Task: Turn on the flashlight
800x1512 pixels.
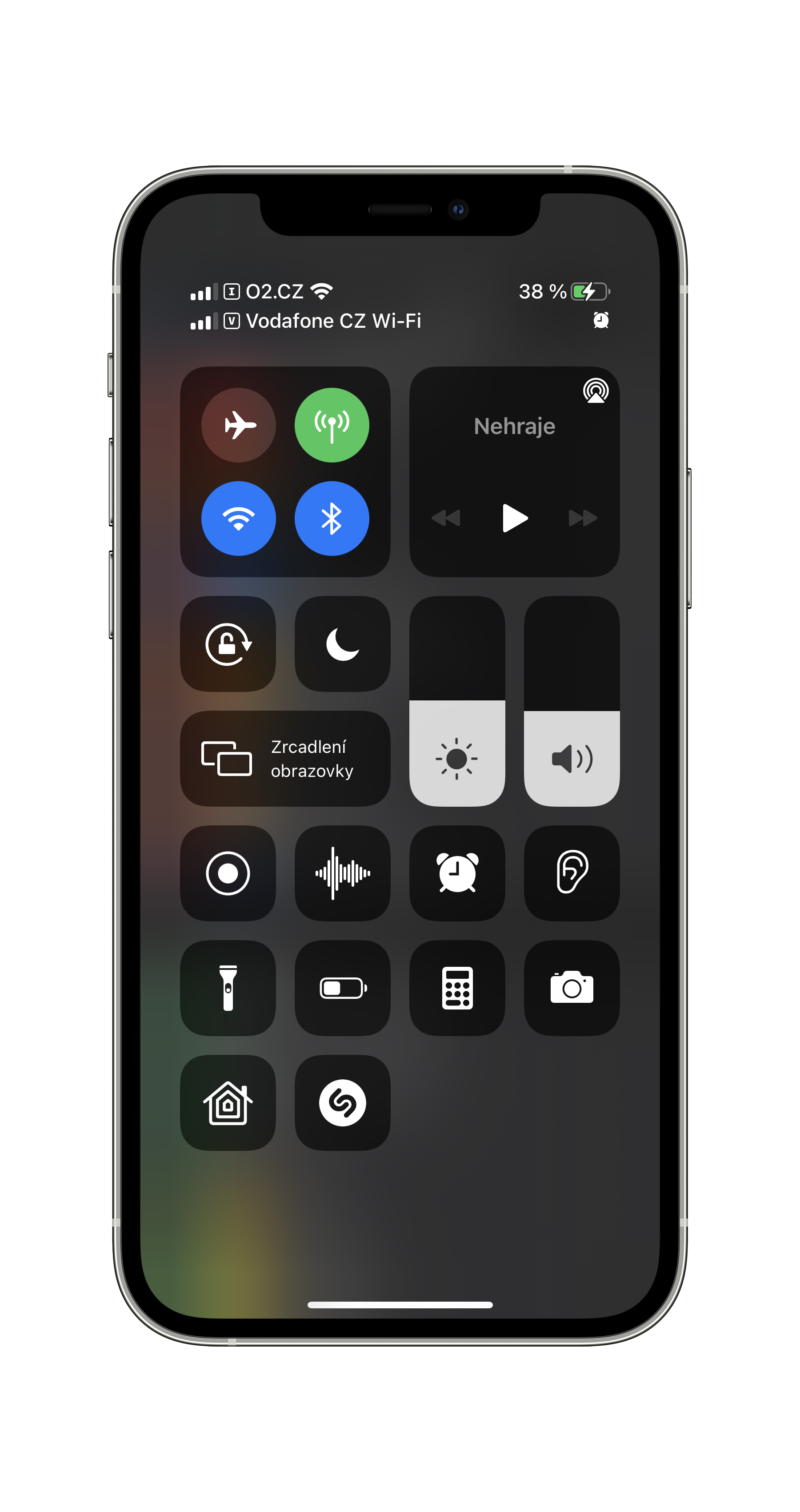Action: click(228, 988)
